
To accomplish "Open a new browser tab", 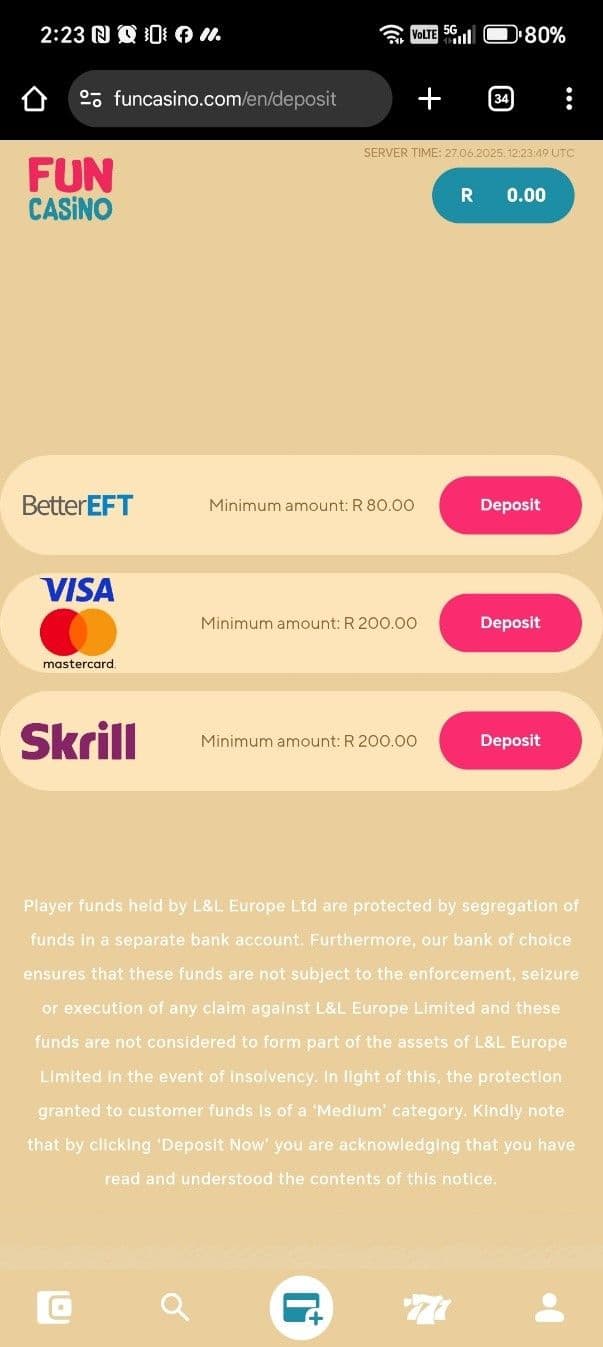I will [x=429, y=99].
